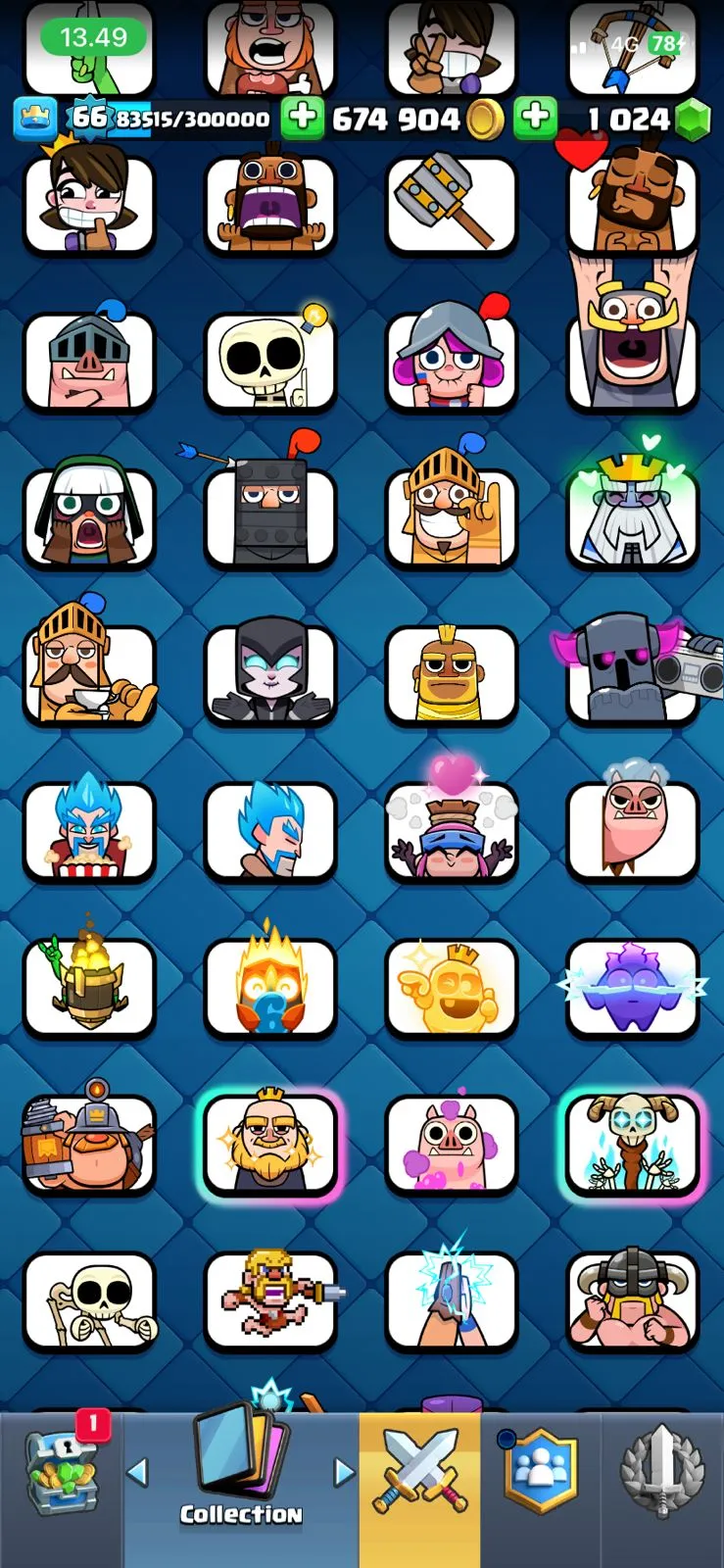
Task: Choose the waving skeleton emote
Action: [89, 1301]
